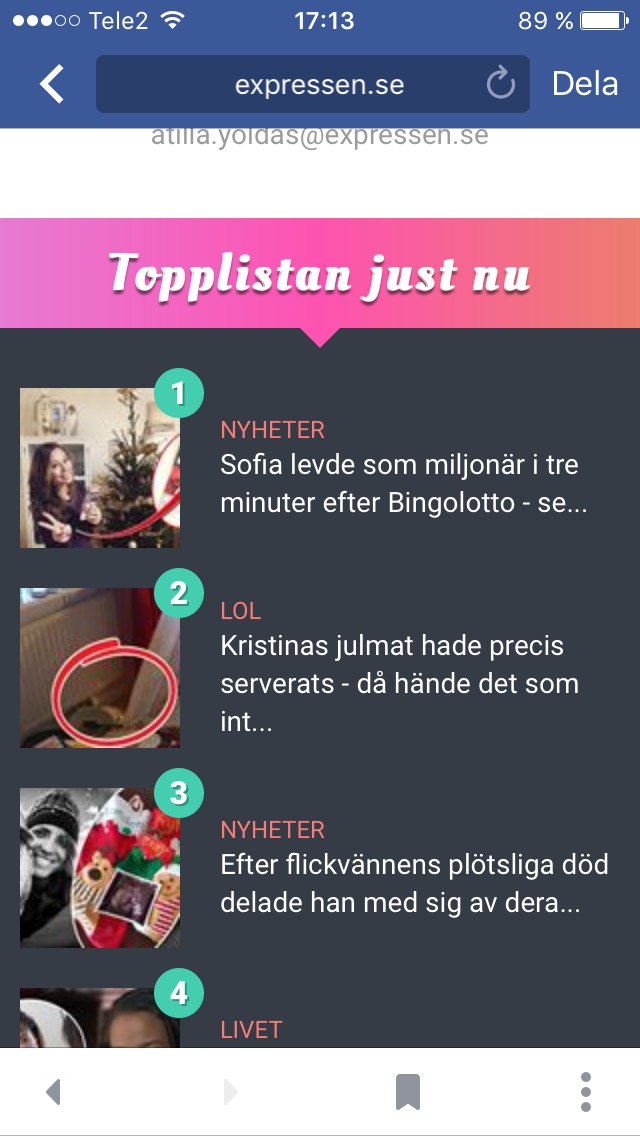
Task: Open the LIVET article ranked number 4
Action: point(251,1030)
